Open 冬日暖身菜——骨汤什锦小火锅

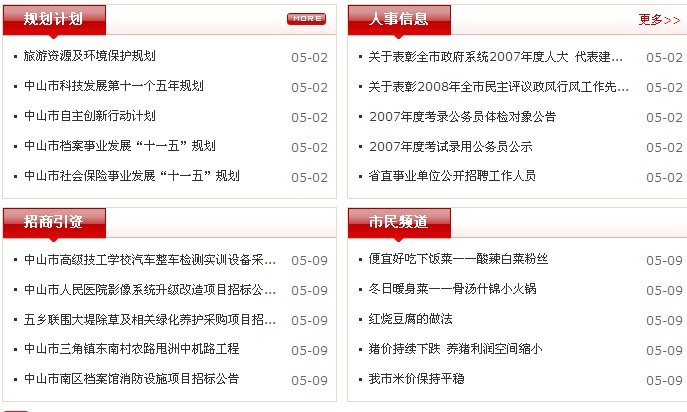(x=452, y=289)
